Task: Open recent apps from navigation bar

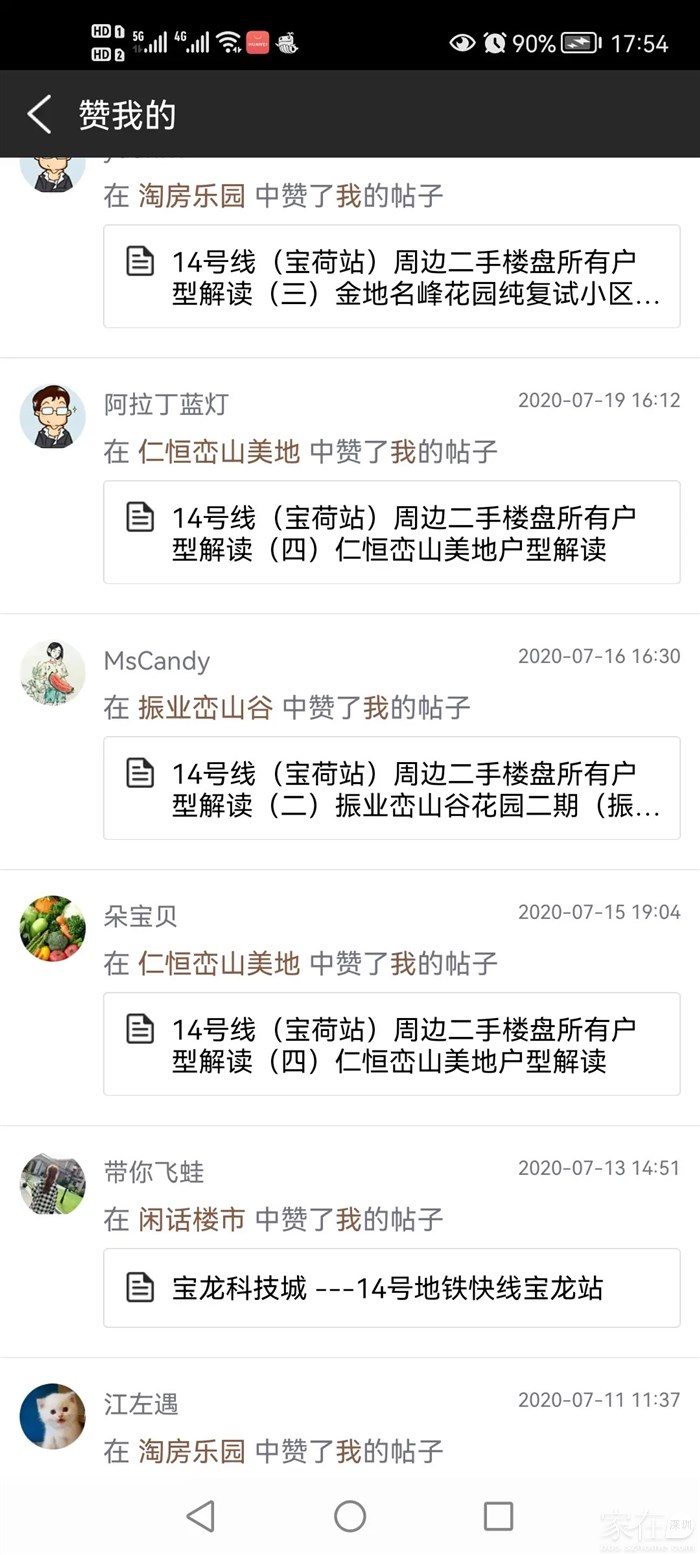Action: tap(498, 1516)
